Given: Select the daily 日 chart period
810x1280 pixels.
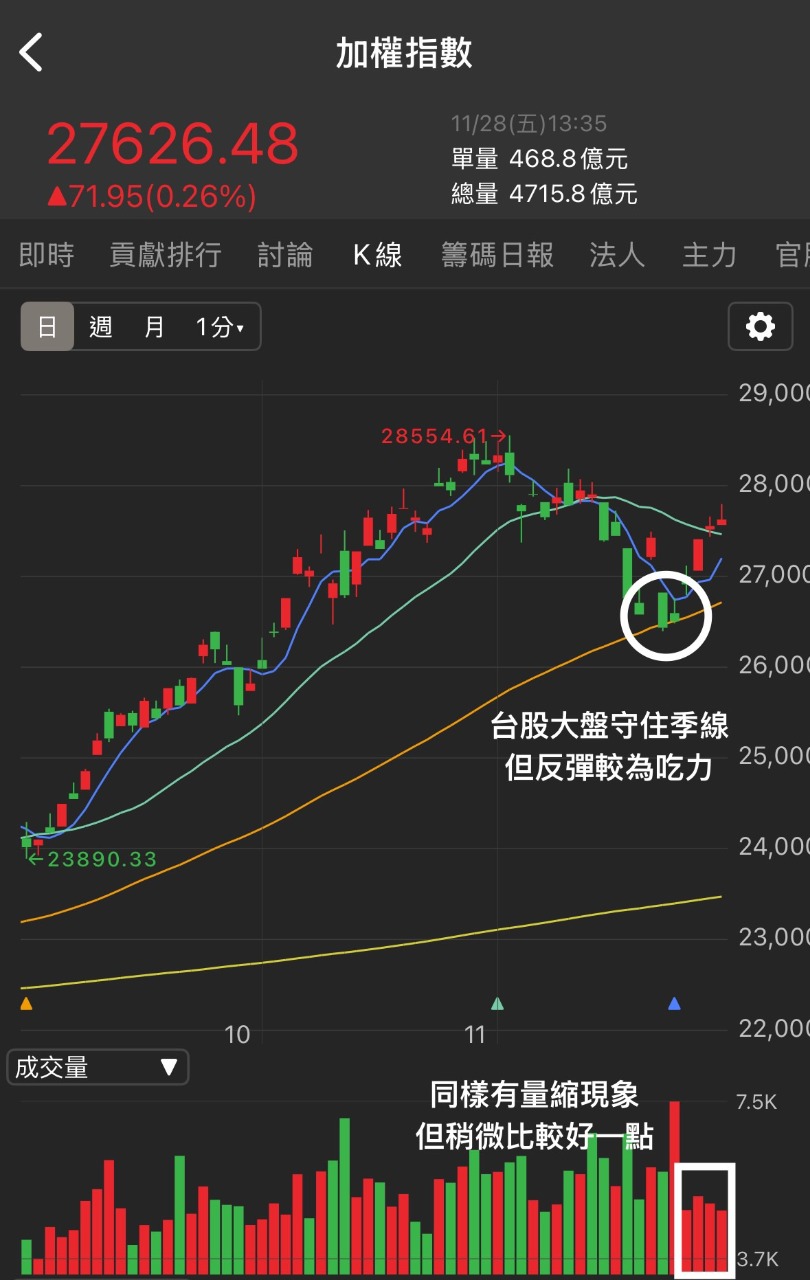Looking at the screenshot, I should click(x=47, y=327).
